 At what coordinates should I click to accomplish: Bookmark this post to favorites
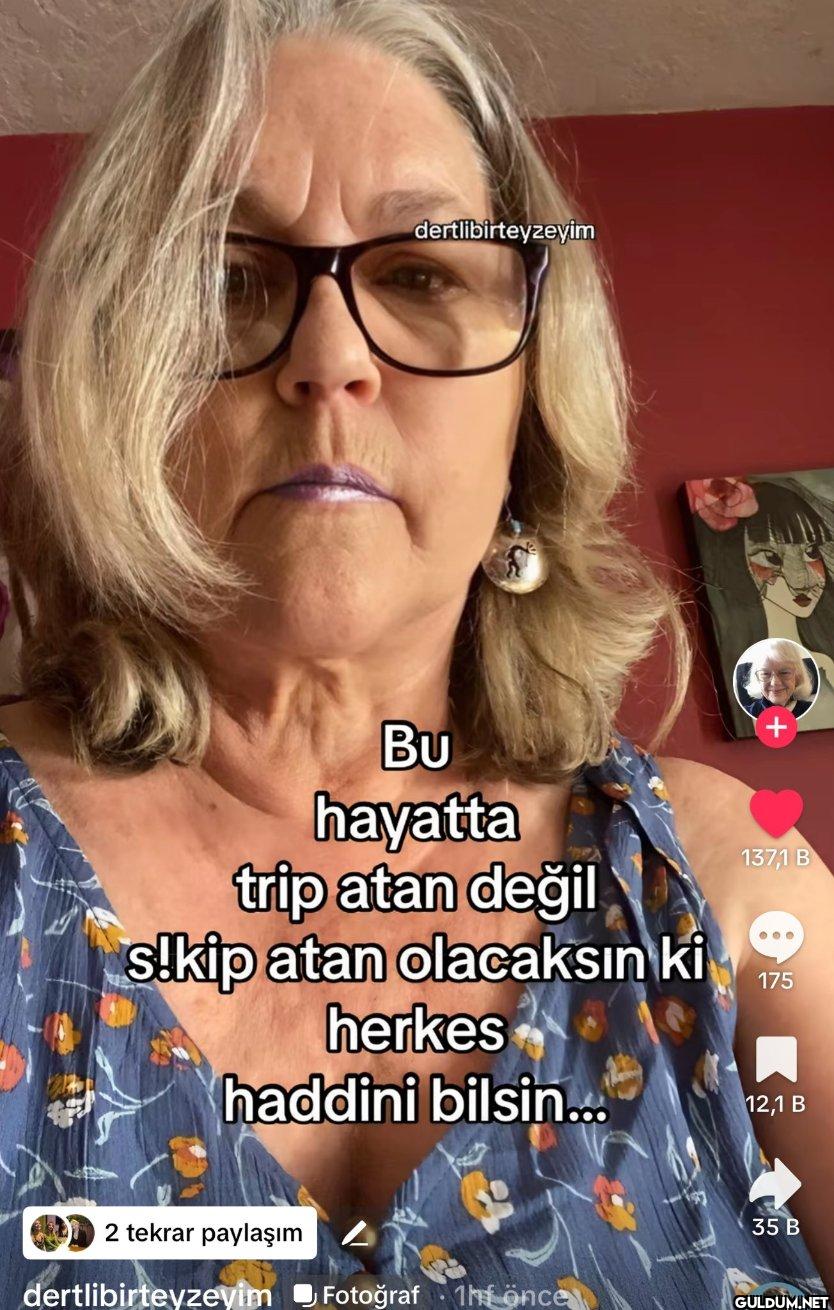[x=776, y=1060]
